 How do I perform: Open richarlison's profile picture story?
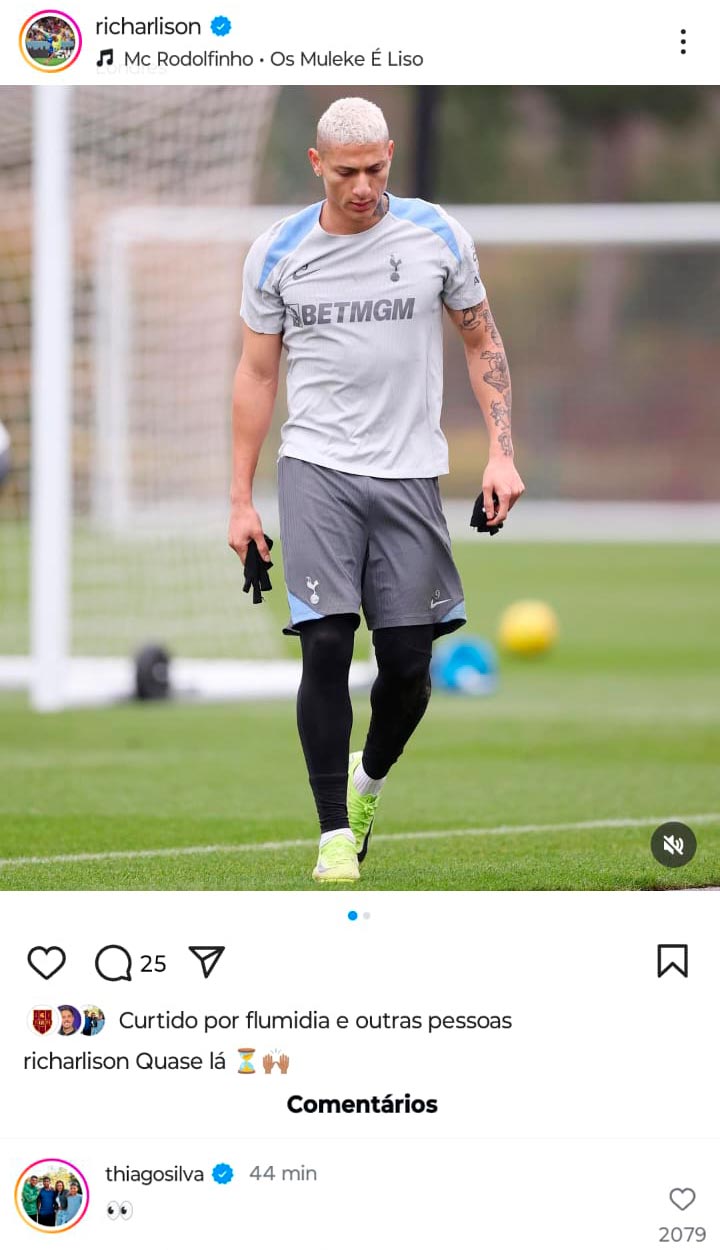tap(50, 41)
